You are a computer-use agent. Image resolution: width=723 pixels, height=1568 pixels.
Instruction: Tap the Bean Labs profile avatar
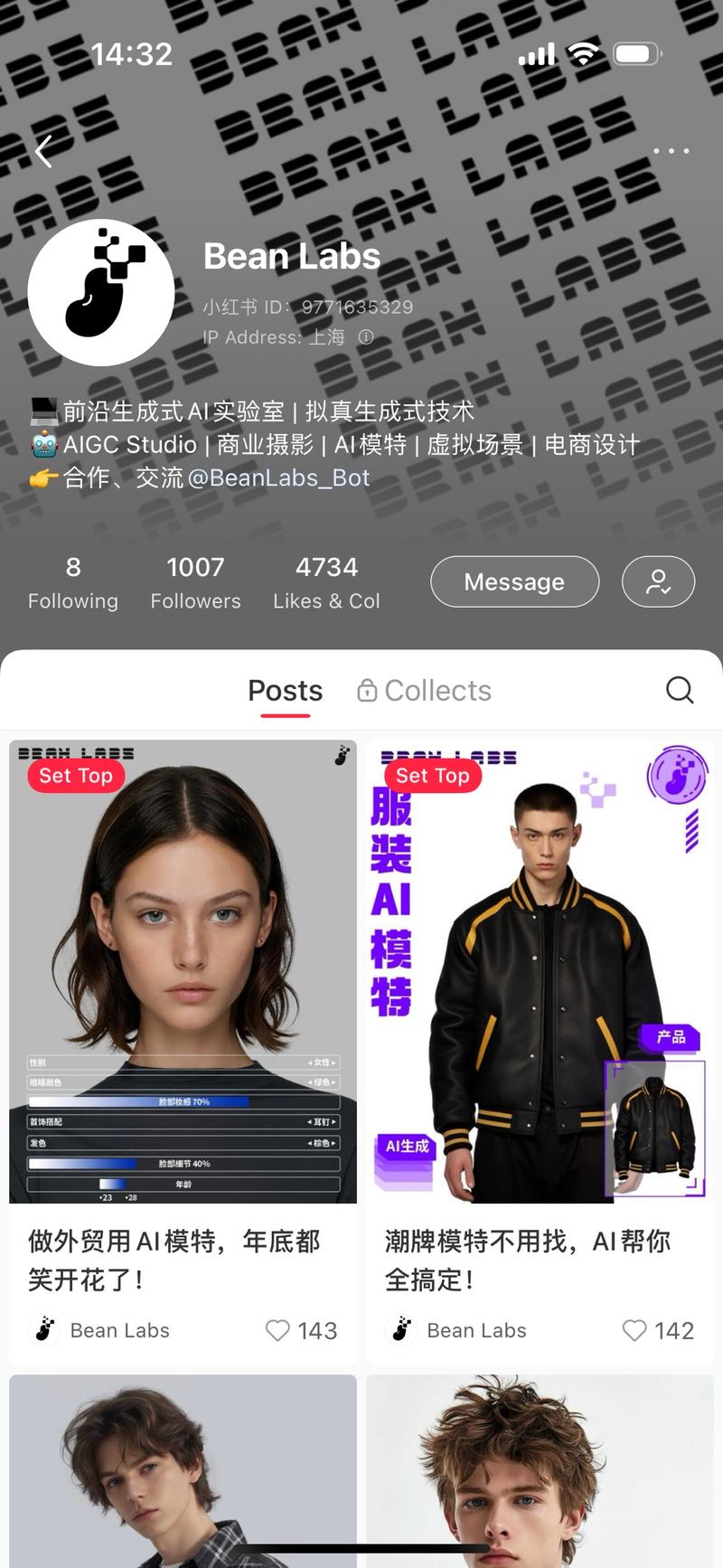pos(101,291)
